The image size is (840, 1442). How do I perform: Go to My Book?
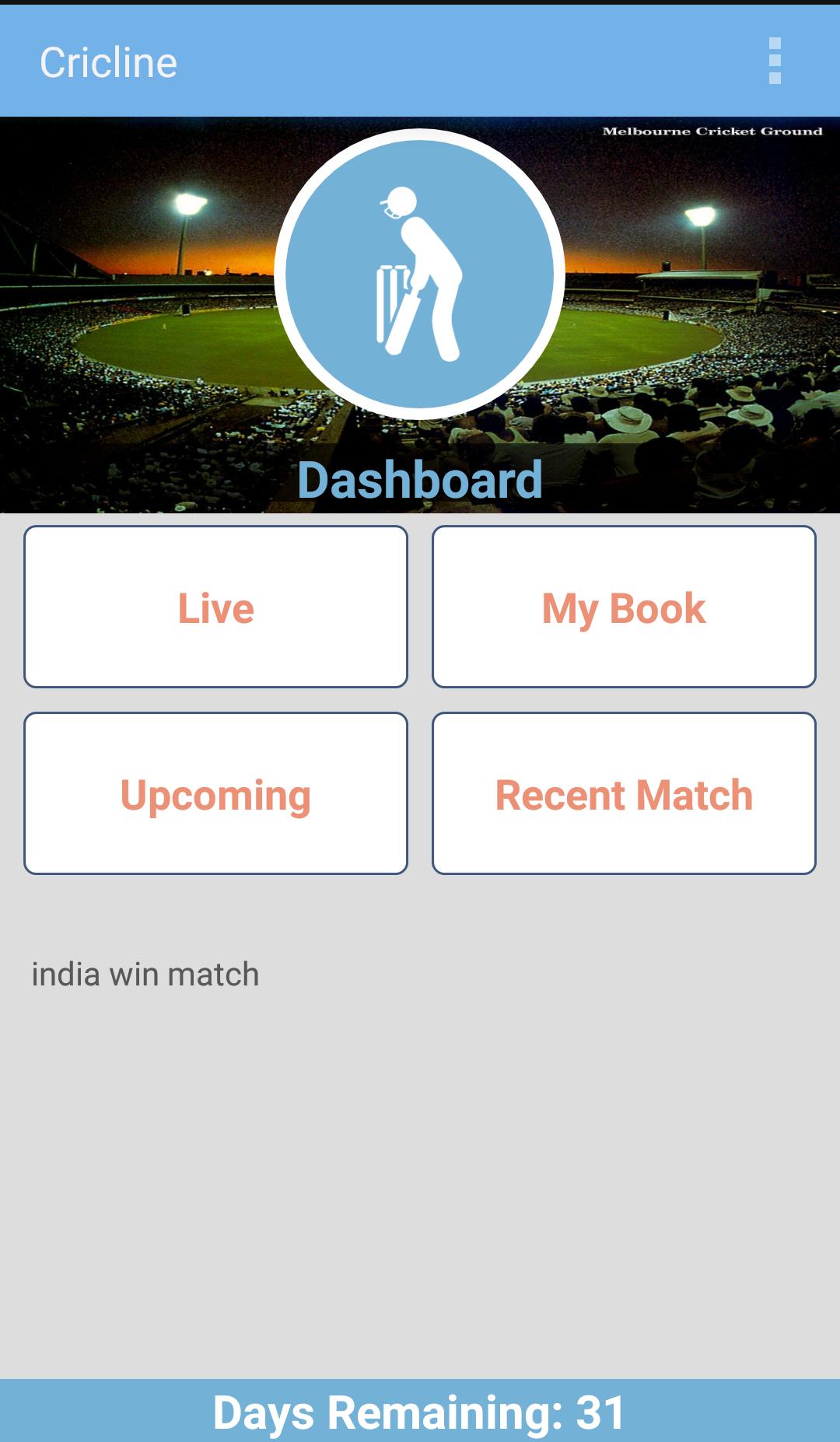[624, 607]
